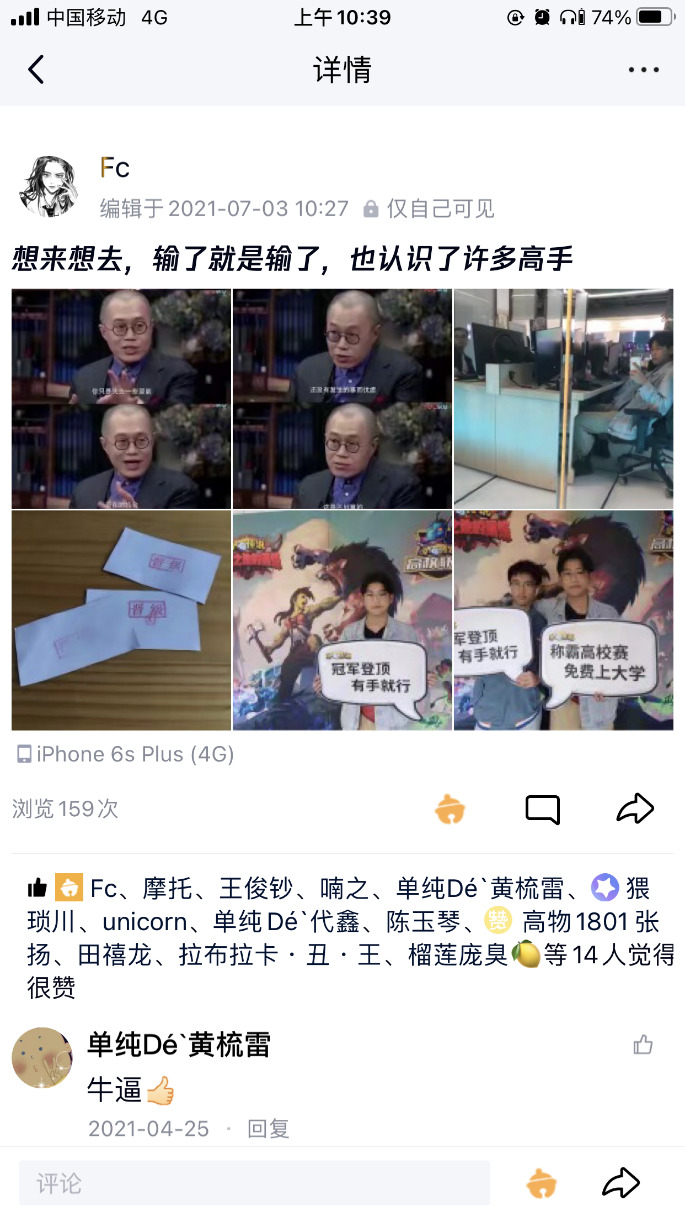The image size is (685, 1221).
Task: Reply to the 牛逼 comment
Action: 268,1129
